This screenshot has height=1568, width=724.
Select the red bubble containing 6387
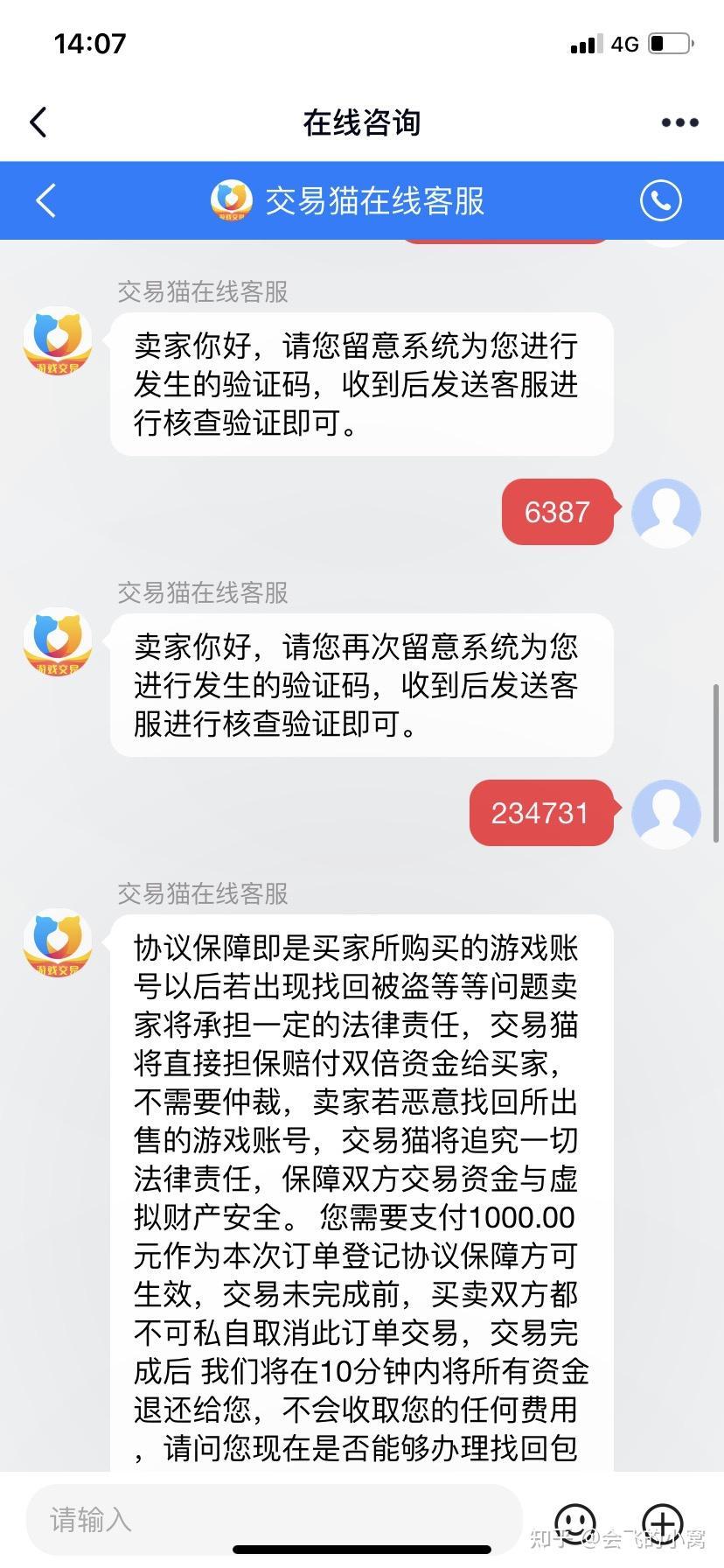[558, 513]
